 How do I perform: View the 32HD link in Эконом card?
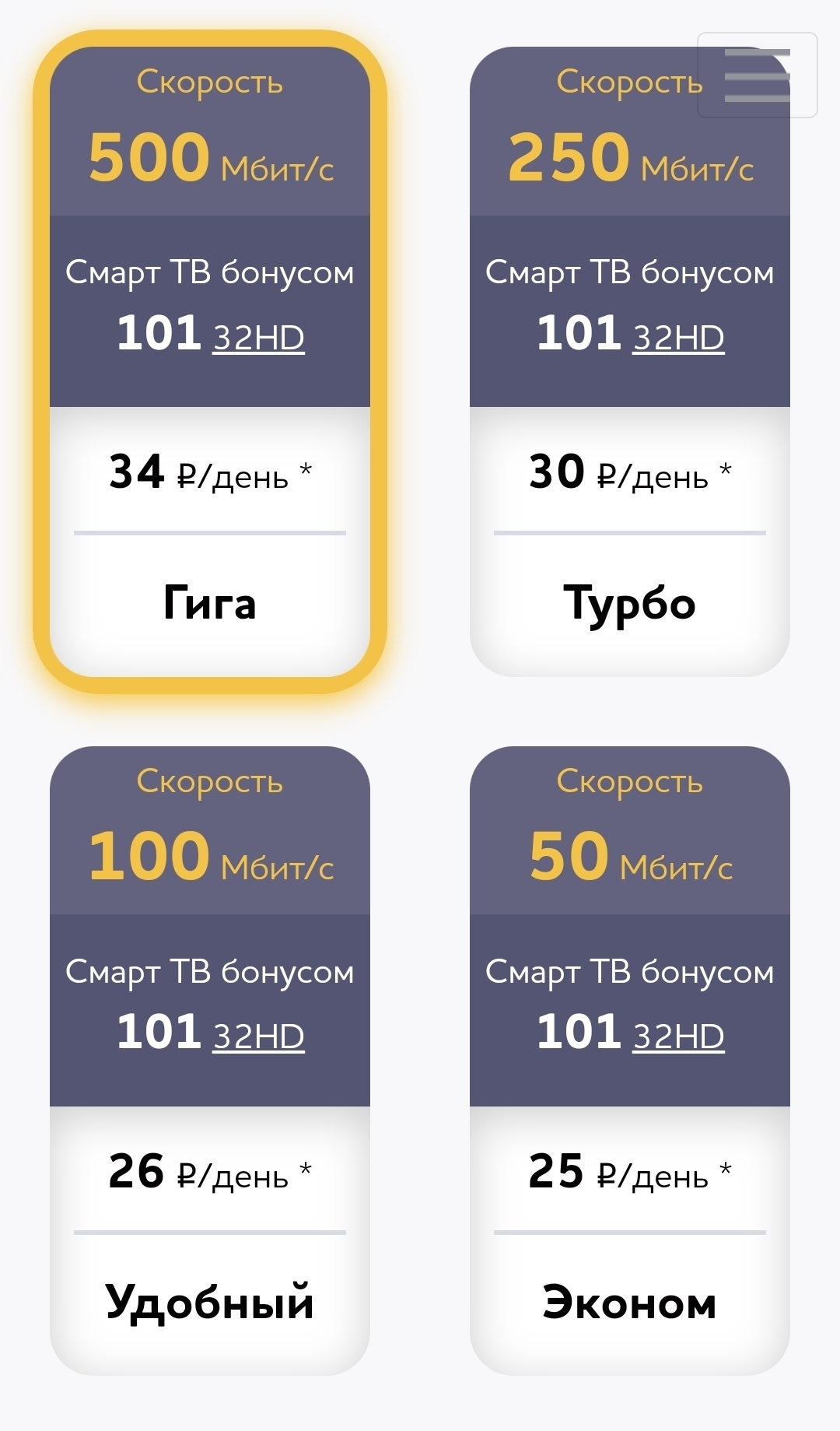click(x=678, y=1037)
